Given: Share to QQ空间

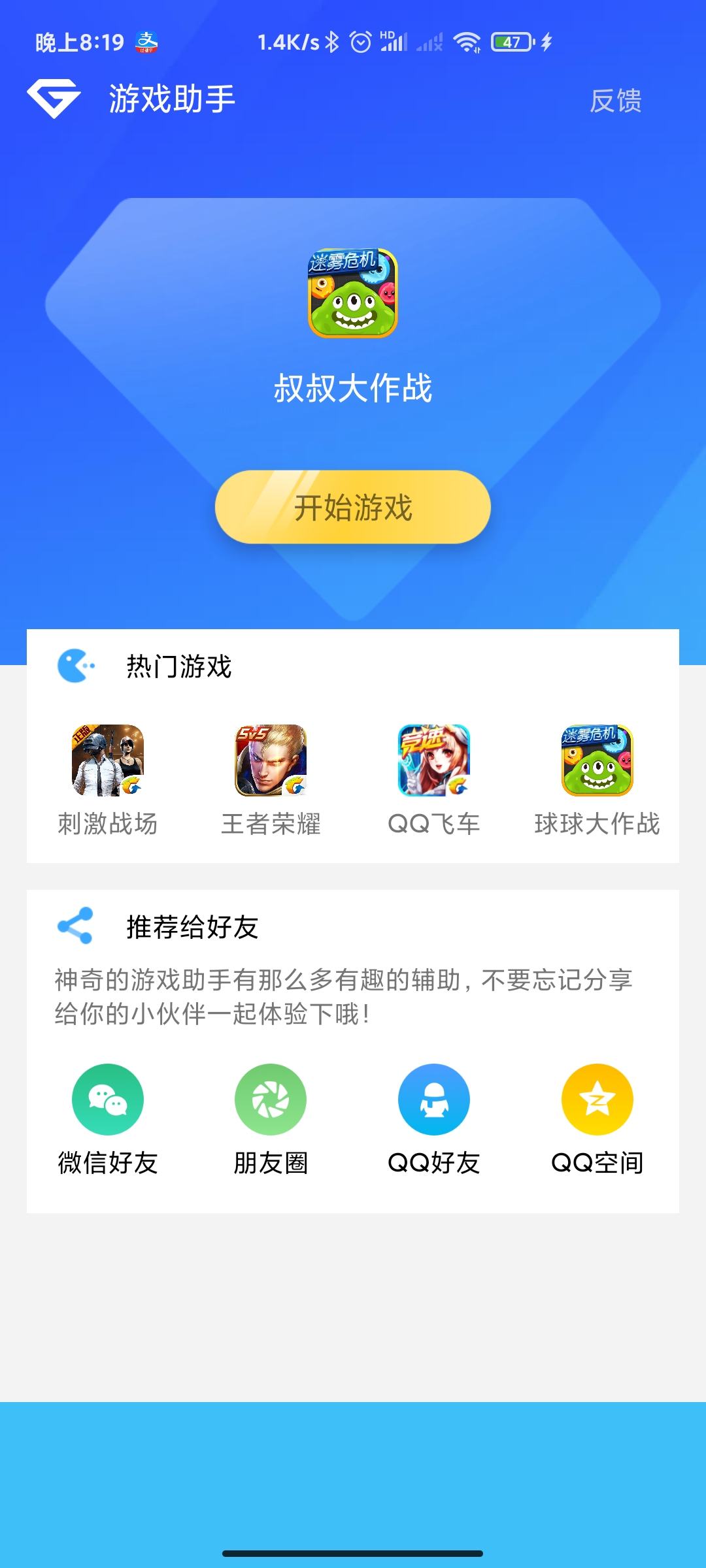Looking at the screenshot, I should tap(597, 1120).
